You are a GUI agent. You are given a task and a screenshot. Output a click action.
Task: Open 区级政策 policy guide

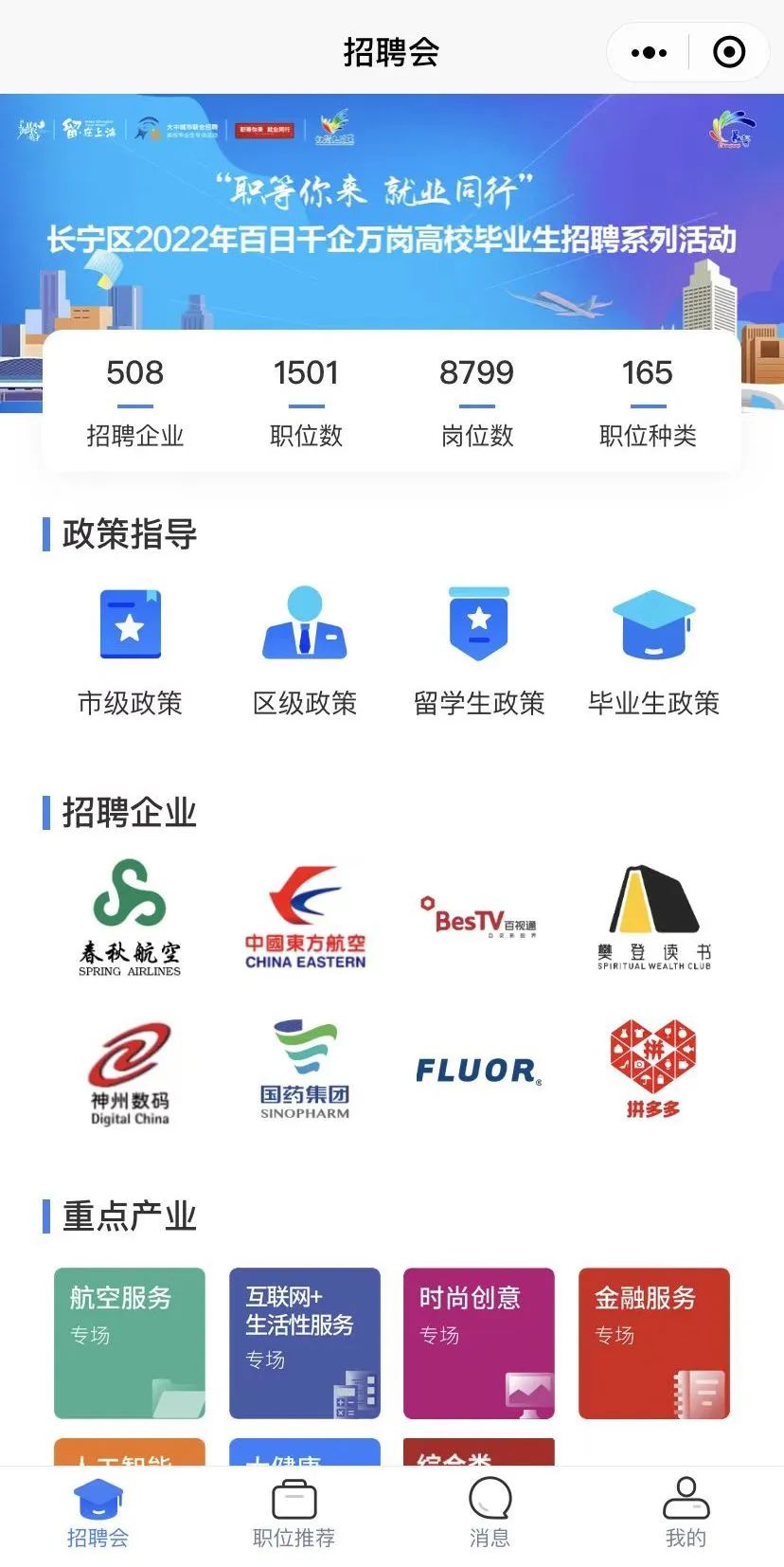(305, 651)
